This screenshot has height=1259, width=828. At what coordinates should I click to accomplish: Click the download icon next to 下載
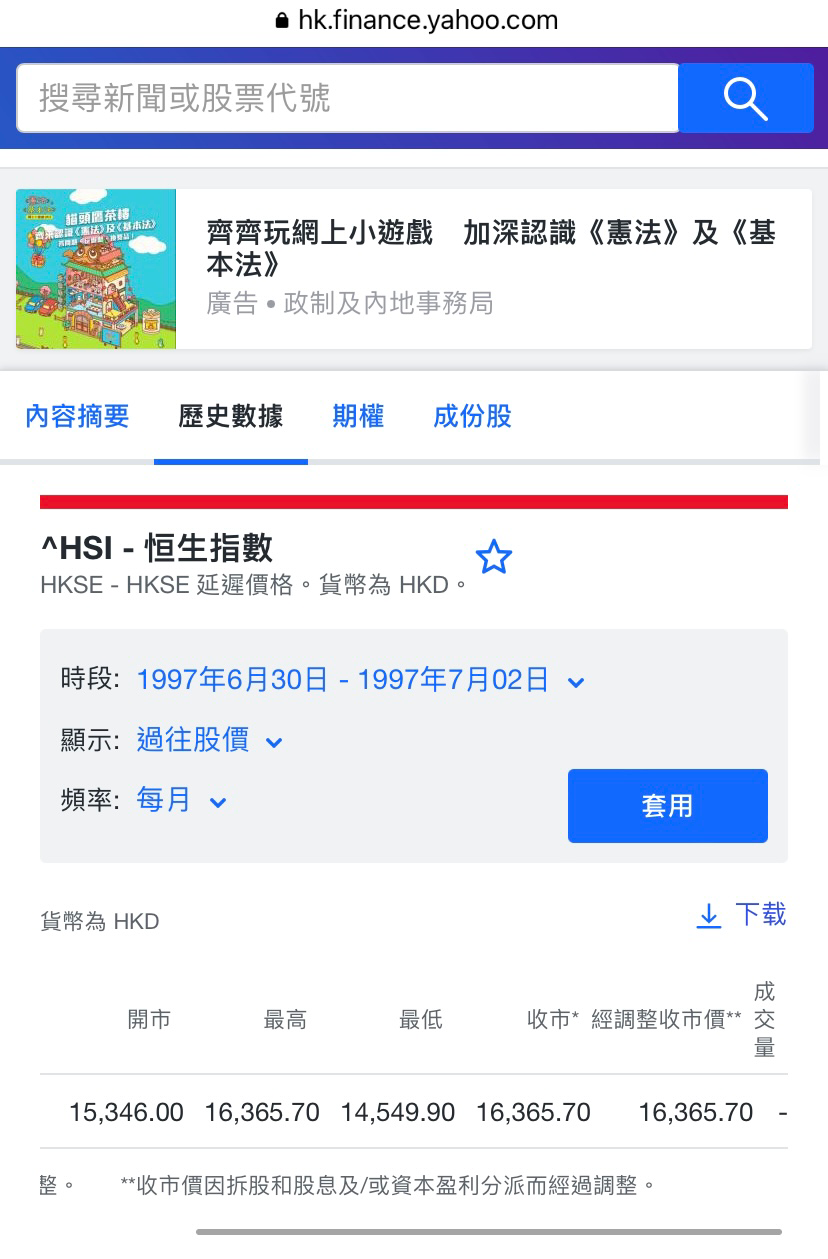pos(709,916)
